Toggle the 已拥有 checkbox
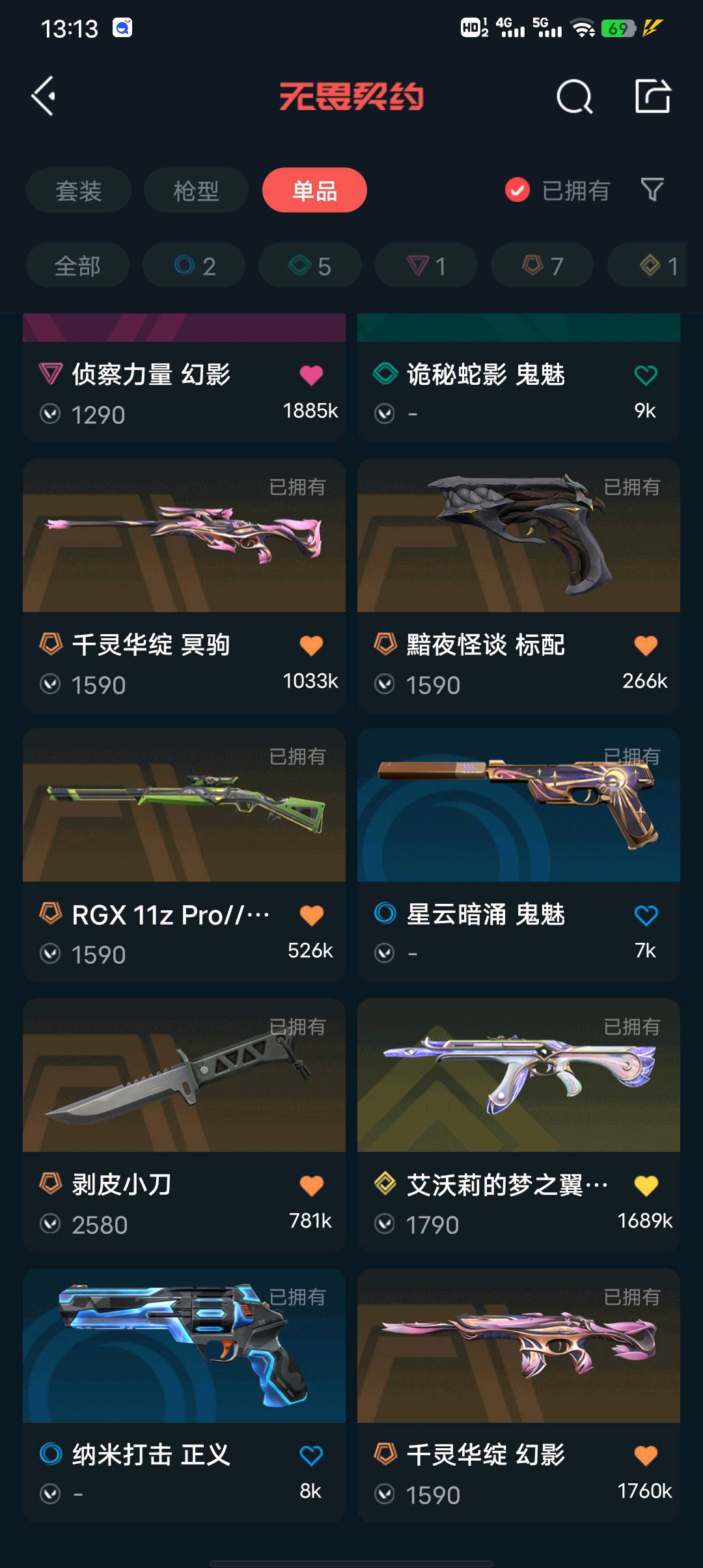This screenshot has width=703, height=1568. tap(517, 190)
